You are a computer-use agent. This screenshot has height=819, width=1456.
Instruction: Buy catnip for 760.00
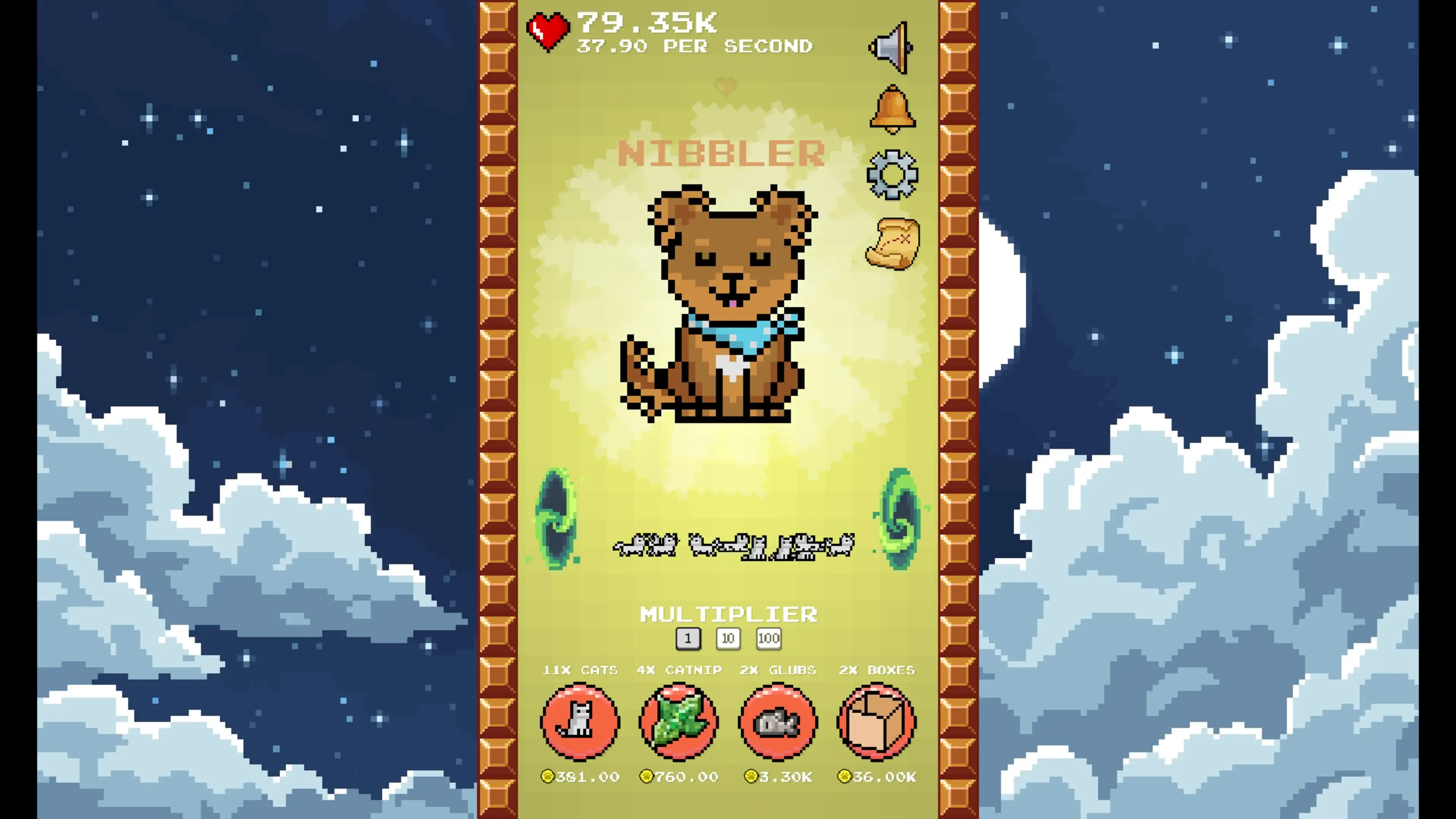click(x=679, y=722)
